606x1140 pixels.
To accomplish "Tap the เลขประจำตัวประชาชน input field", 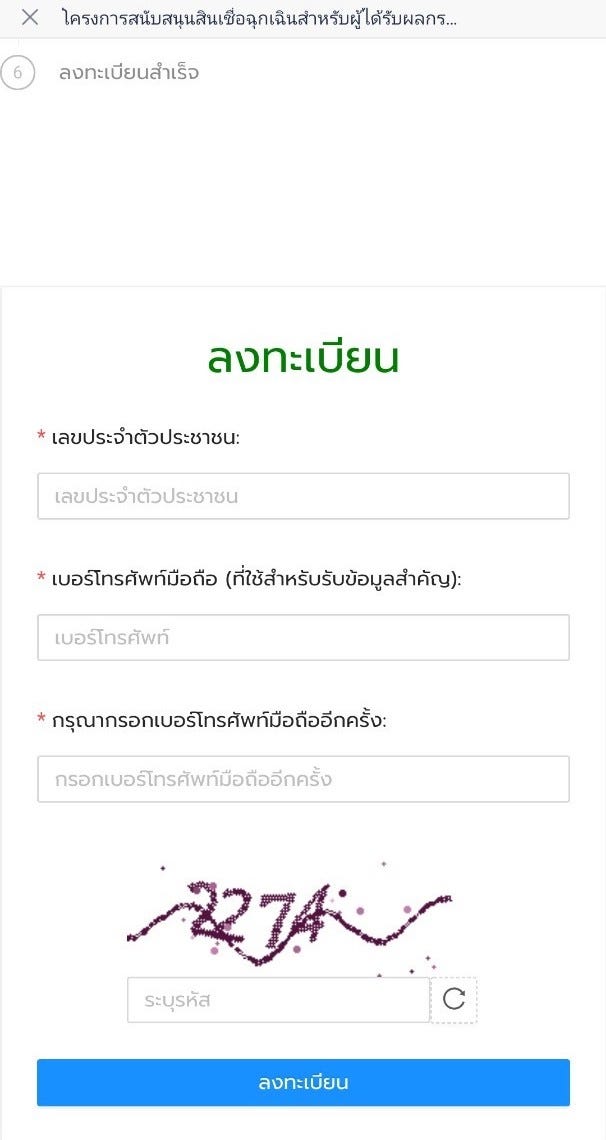I will point(303,497).
